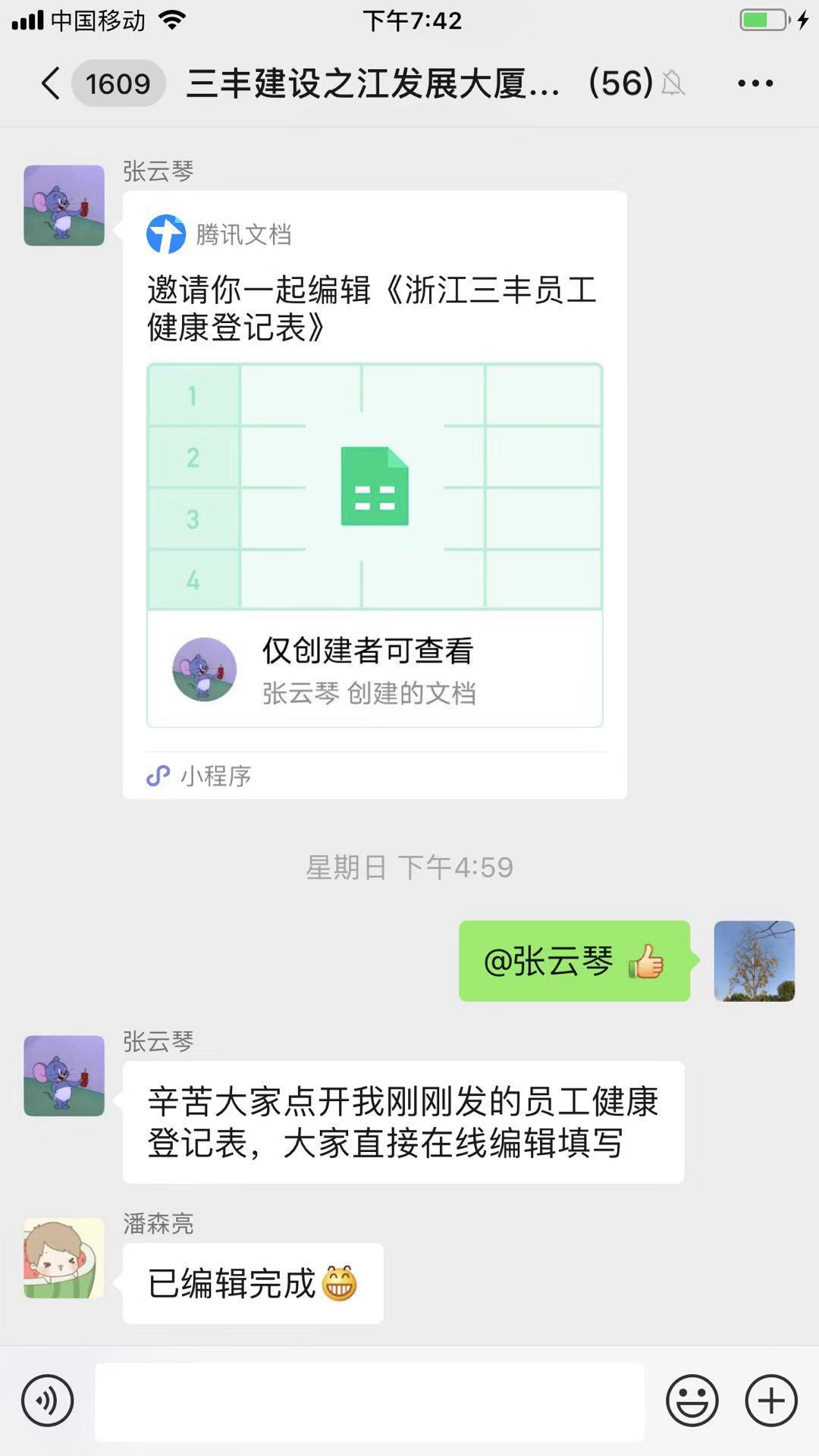Switch to voice message input
This screenshot has height=1456, width=819.
pos(47,1401)
